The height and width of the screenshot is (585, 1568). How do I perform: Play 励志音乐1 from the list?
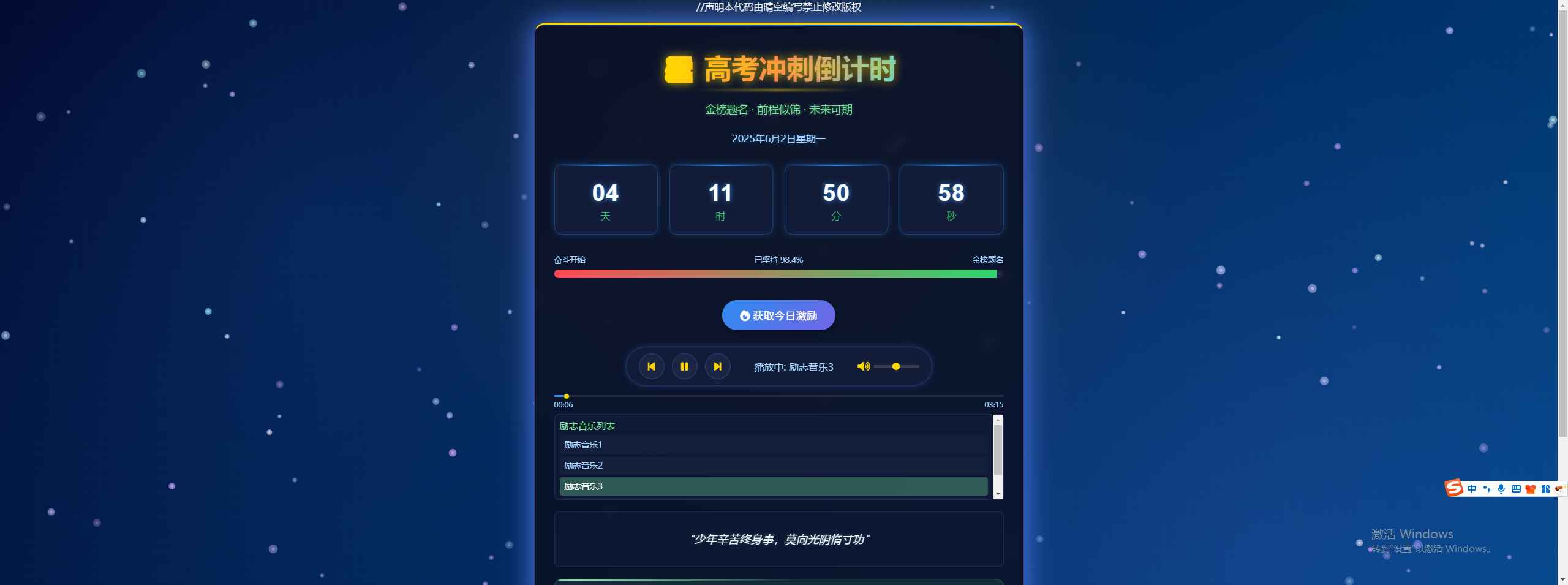point(773,445)
